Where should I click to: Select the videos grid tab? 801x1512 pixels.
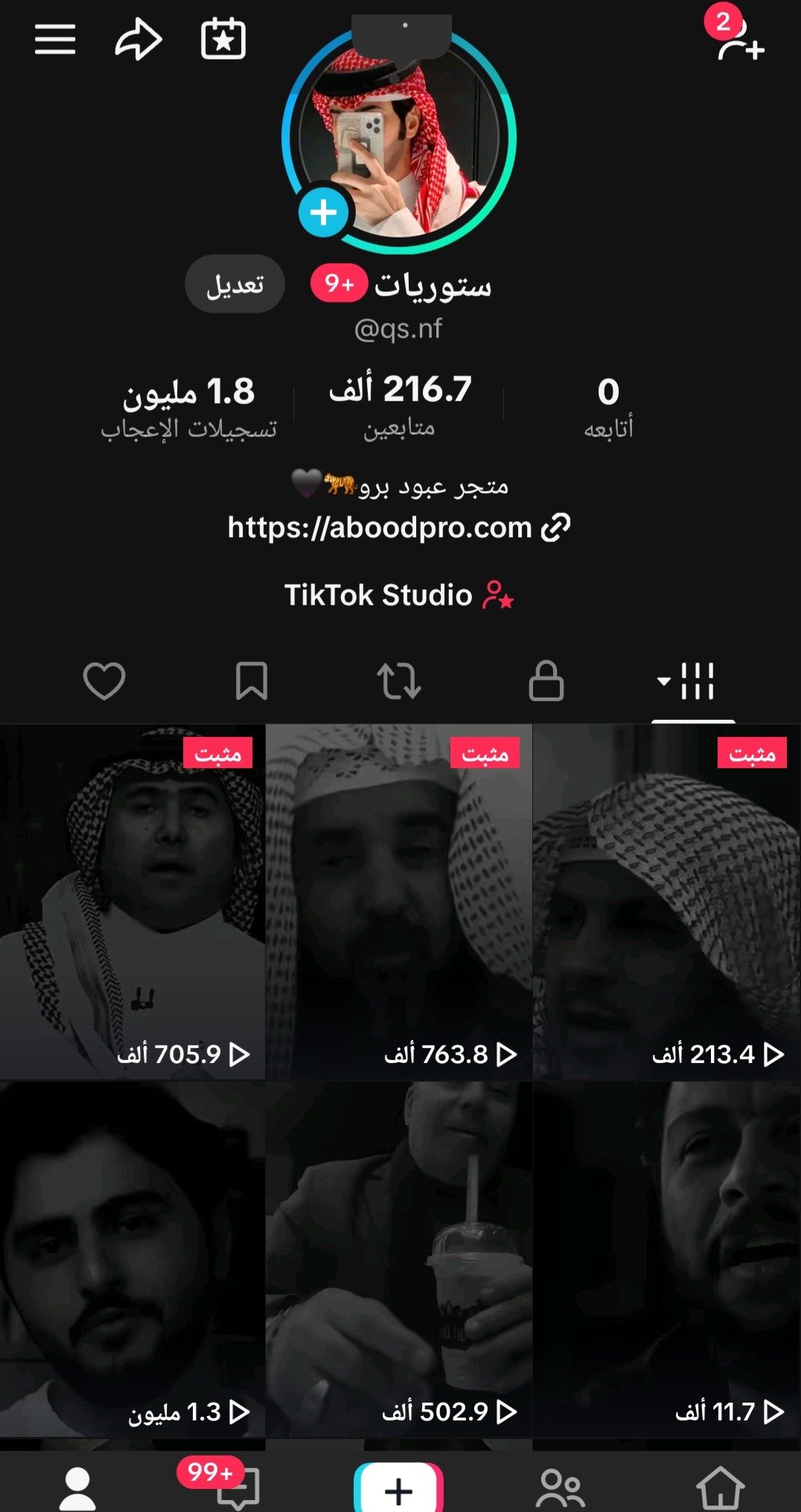click(x=692, y=680)
